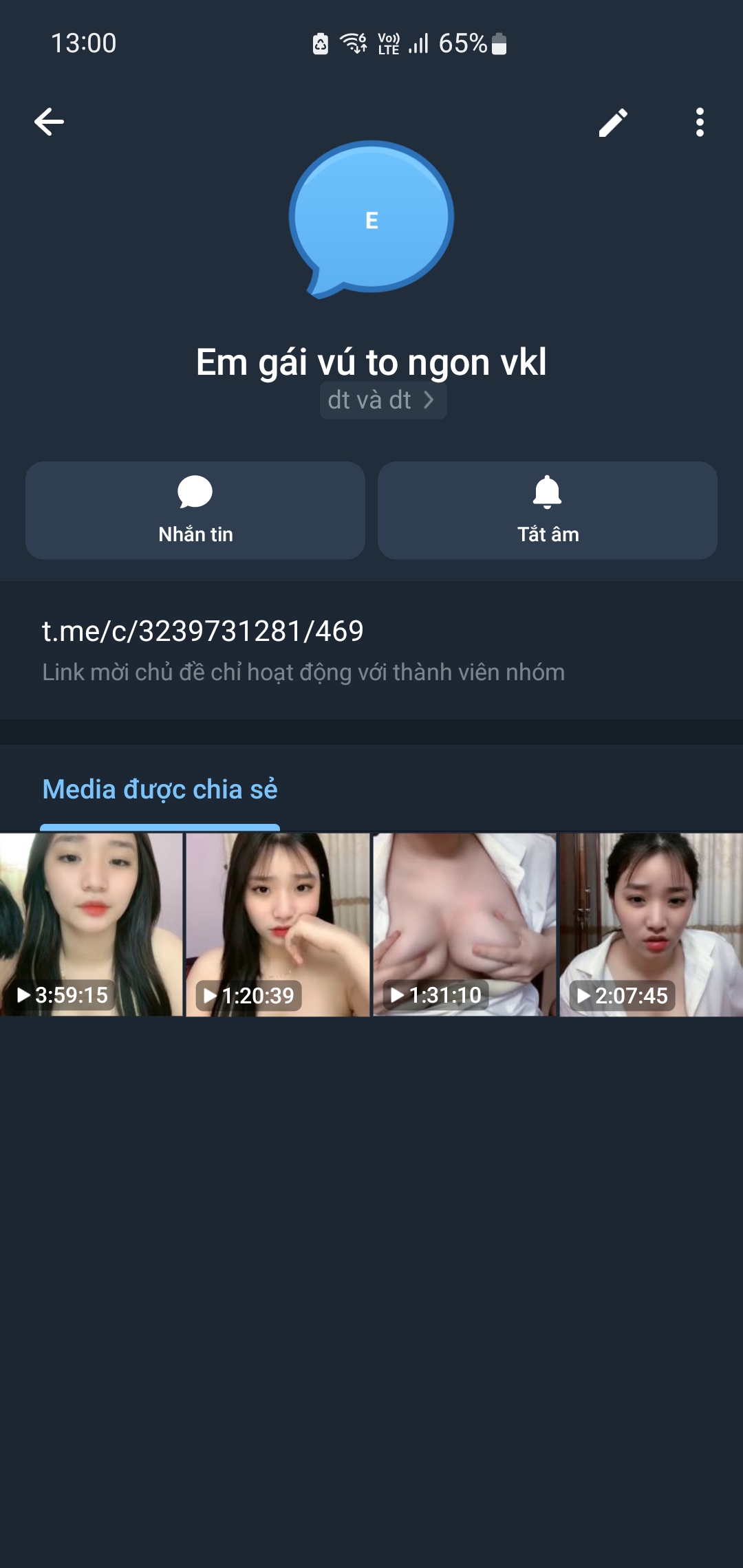Open the "dt và dt" group chip
Viewport: 743px width, 1568px height.
(383, 400)
